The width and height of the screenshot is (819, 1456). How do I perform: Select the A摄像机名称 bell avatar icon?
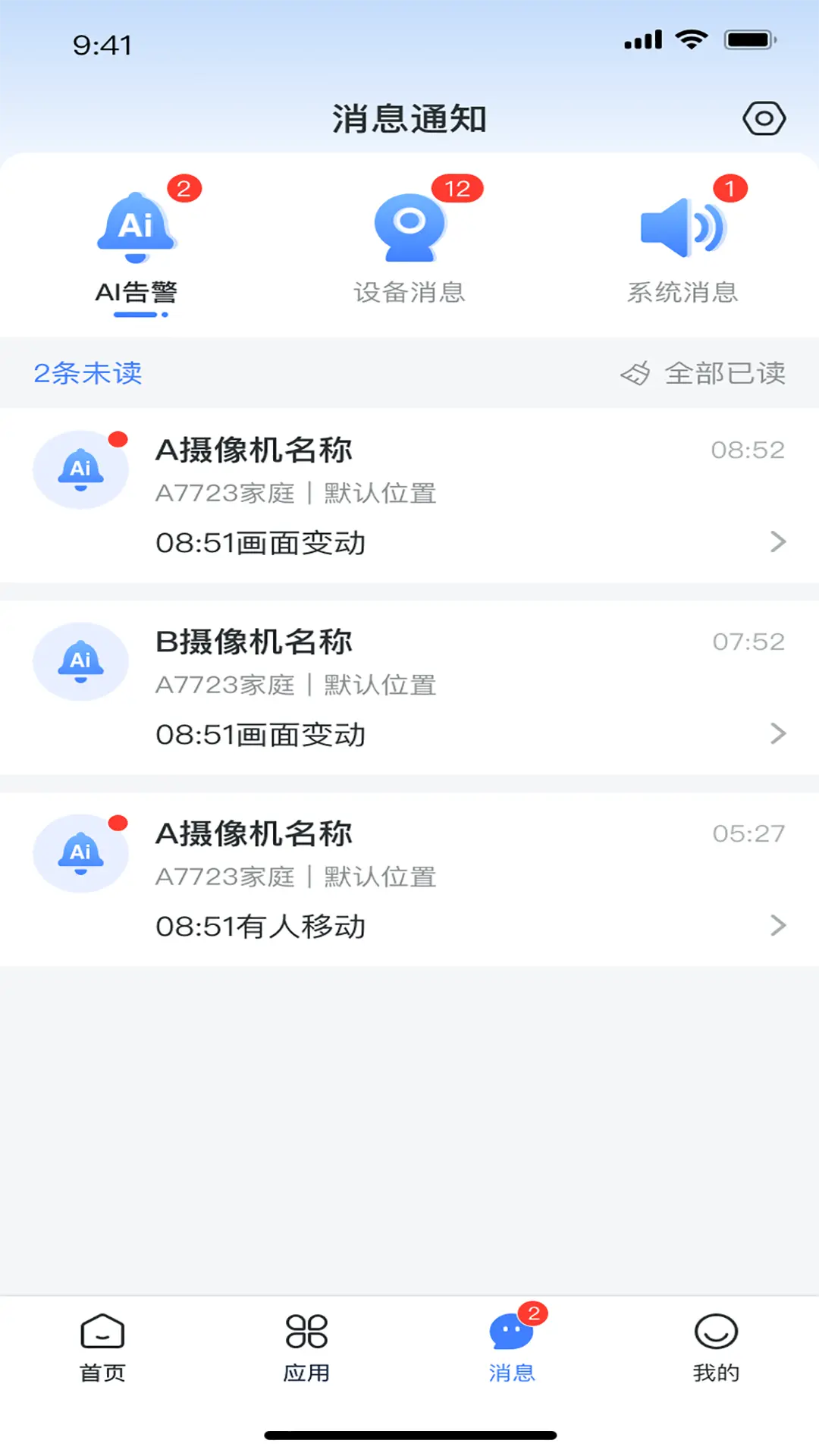point(80,469)
